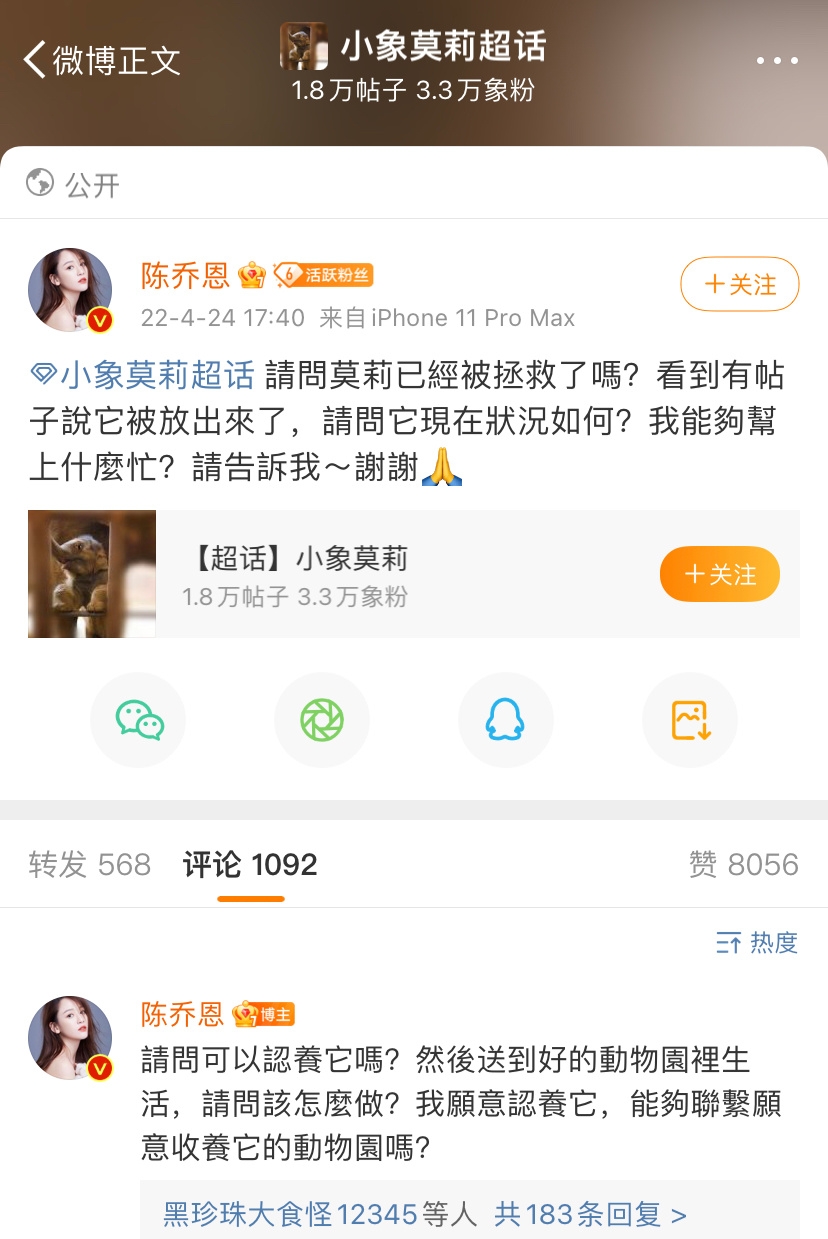Share via WeChat Moments
This screenshot has height=1239, width=828.
tap(322, 719)
